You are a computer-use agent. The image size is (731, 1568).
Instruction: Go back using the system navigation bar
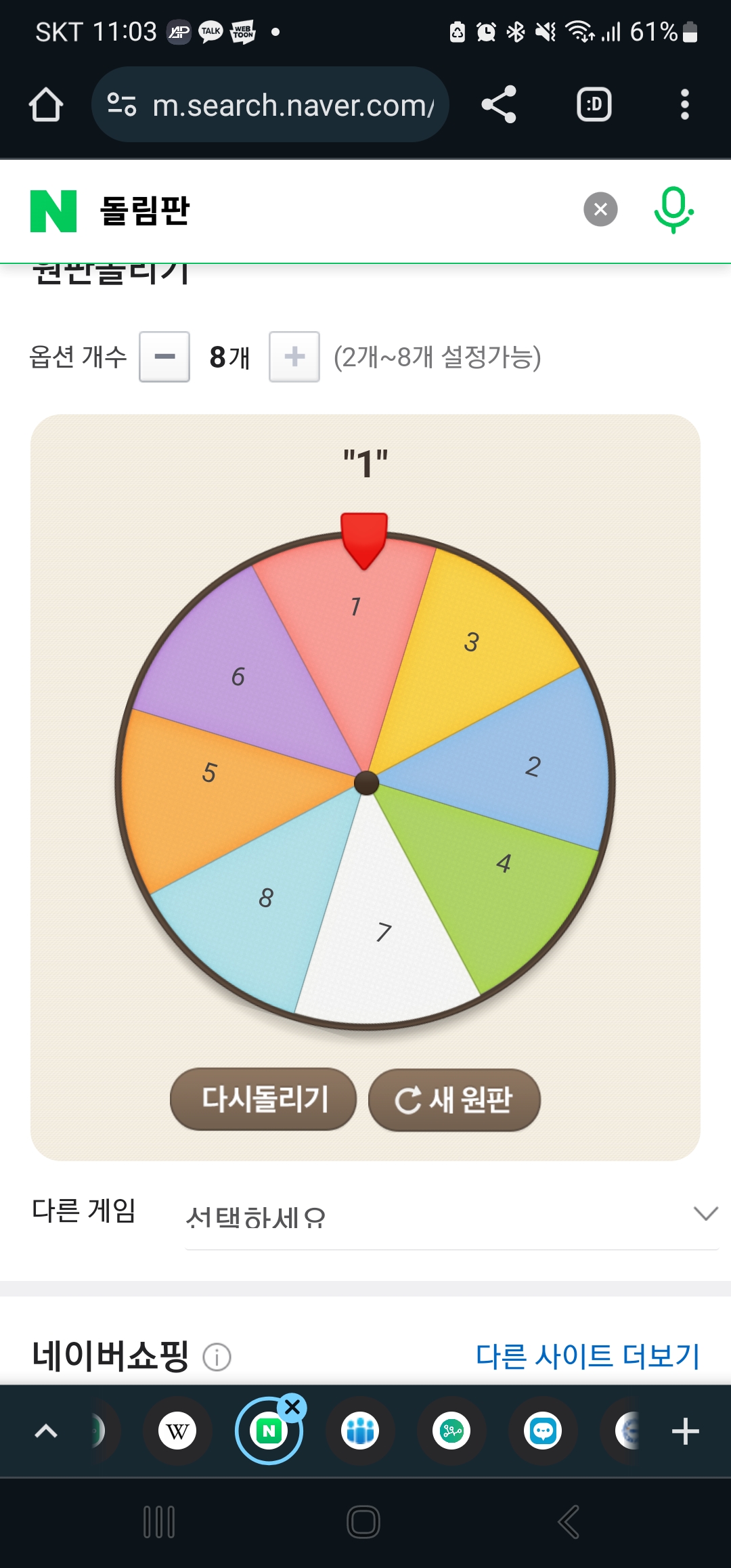point(569,1522)
